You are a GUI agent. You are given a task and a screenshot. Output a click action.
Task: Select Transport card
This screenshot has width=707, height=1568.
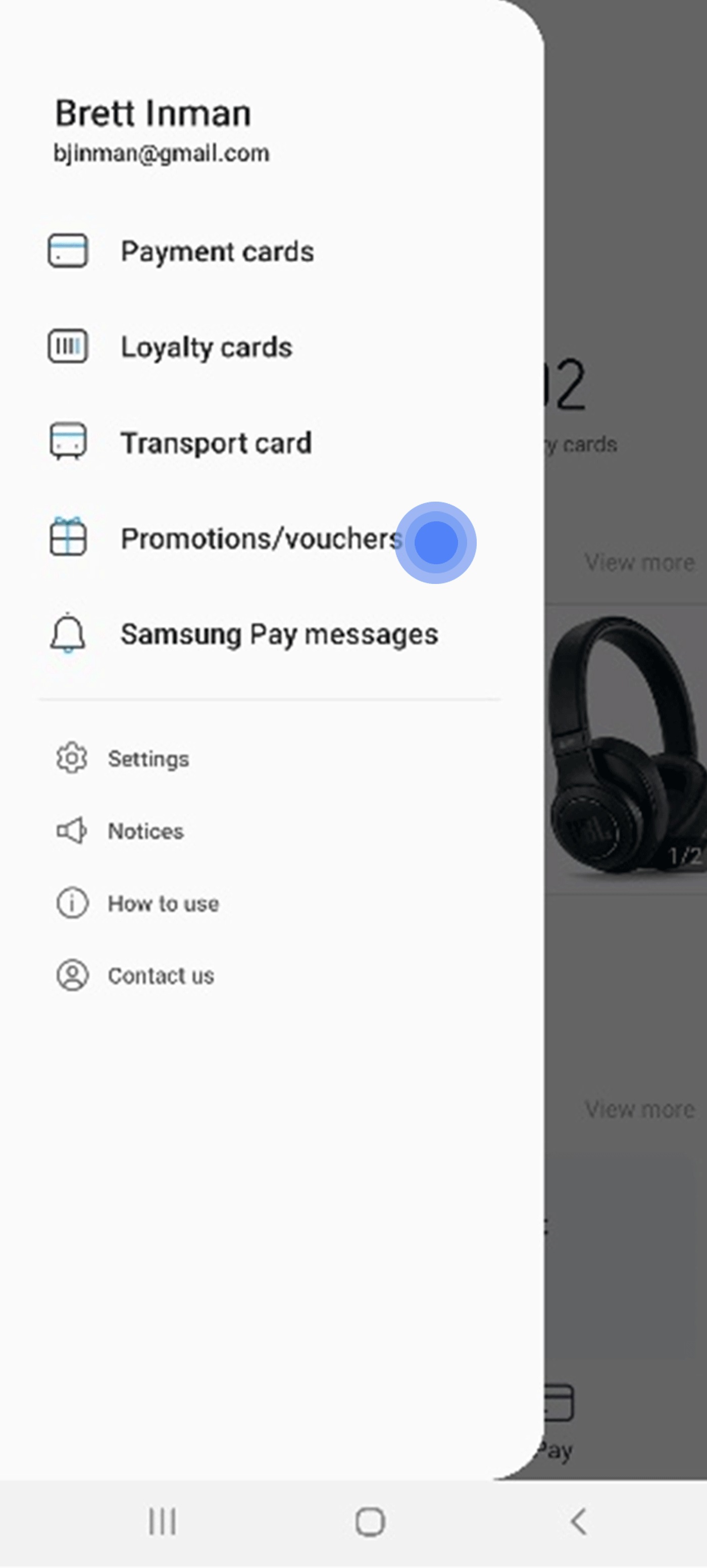pos(271,443)
